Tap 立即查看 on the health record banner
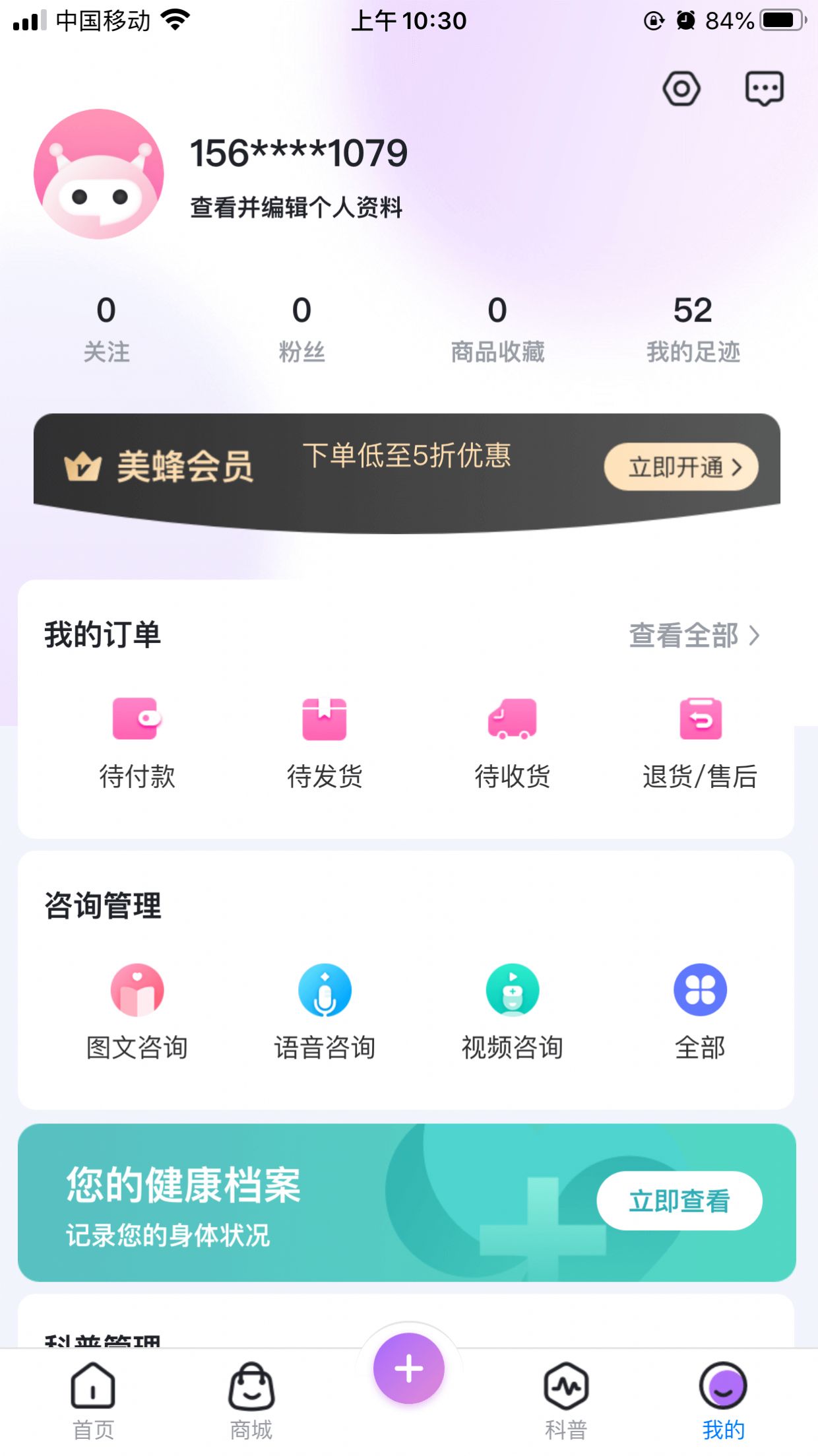This screenshot has width=818, height=1456. pos(679,1201)
